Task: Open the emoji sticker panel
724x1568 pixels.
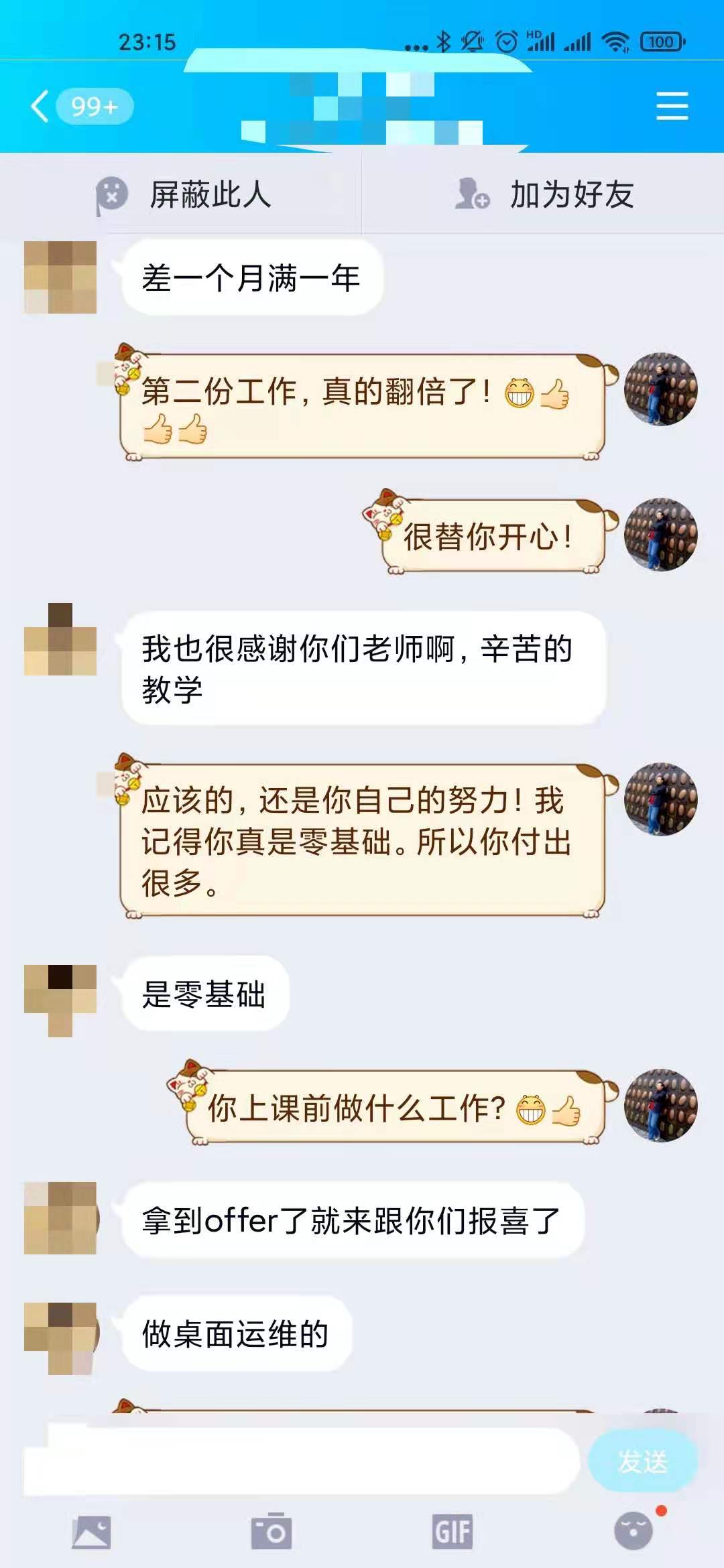Action: tap(633, 1531)
